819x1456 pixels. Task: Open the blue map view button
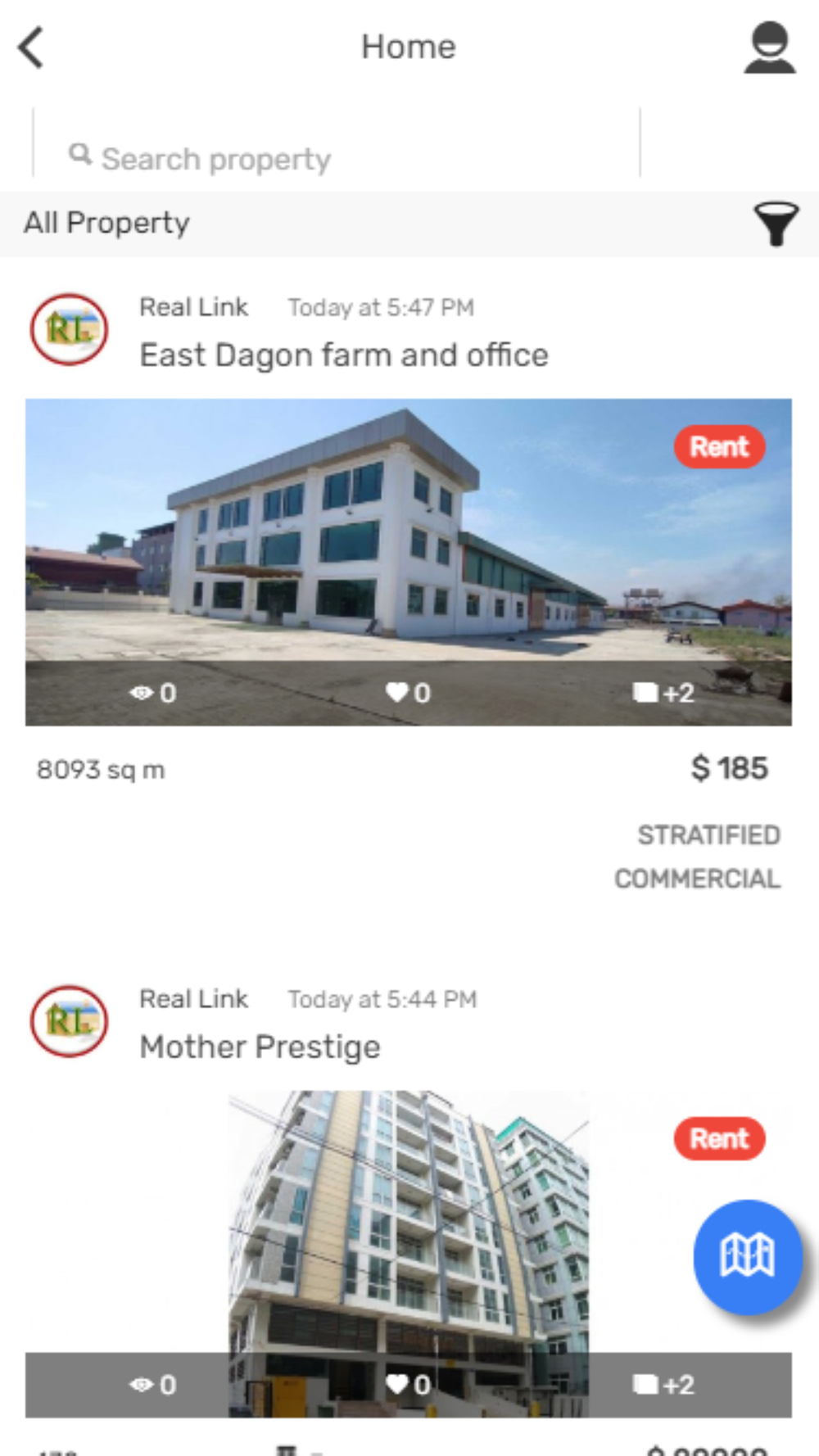click(747, 1256)
